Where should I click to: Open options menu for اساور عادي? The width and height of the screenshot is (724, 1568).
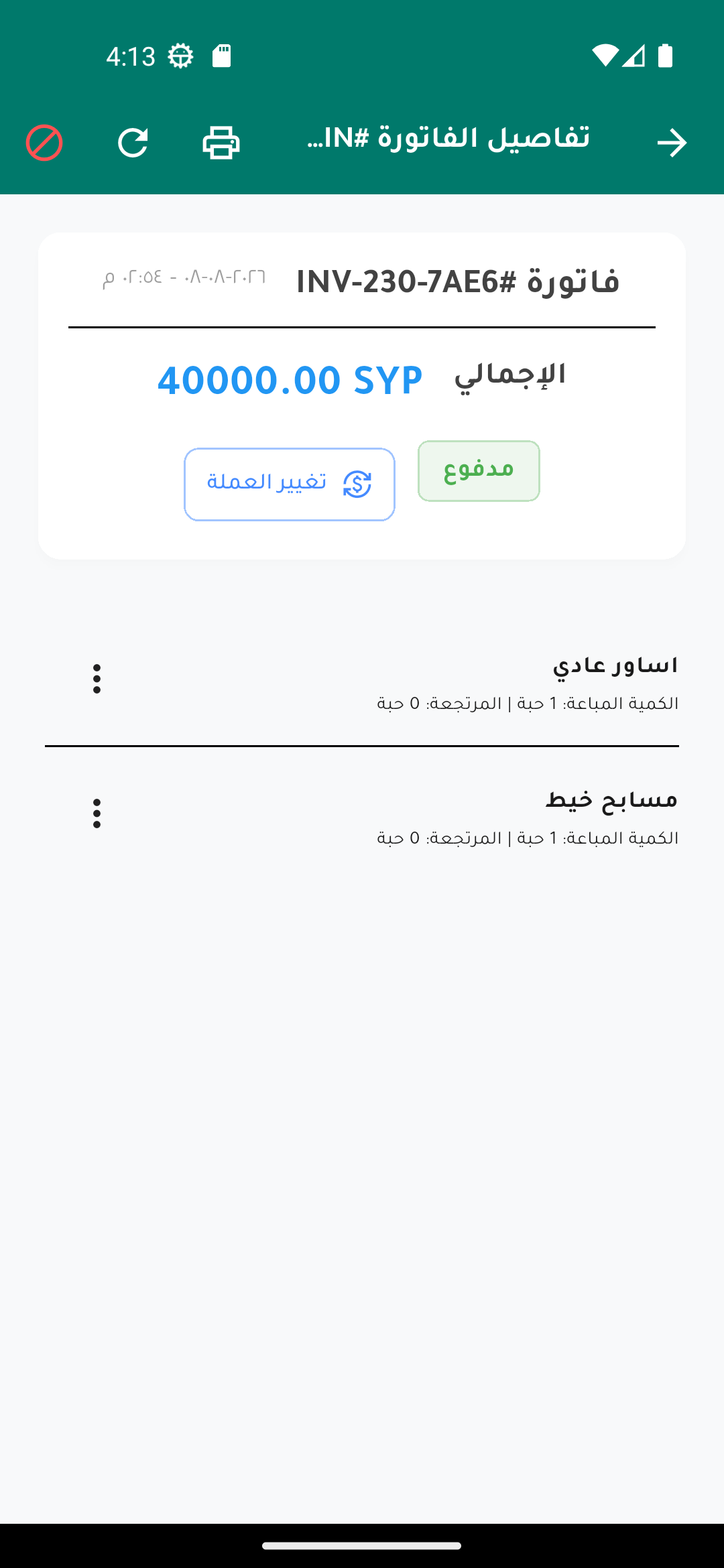[97, 679]
